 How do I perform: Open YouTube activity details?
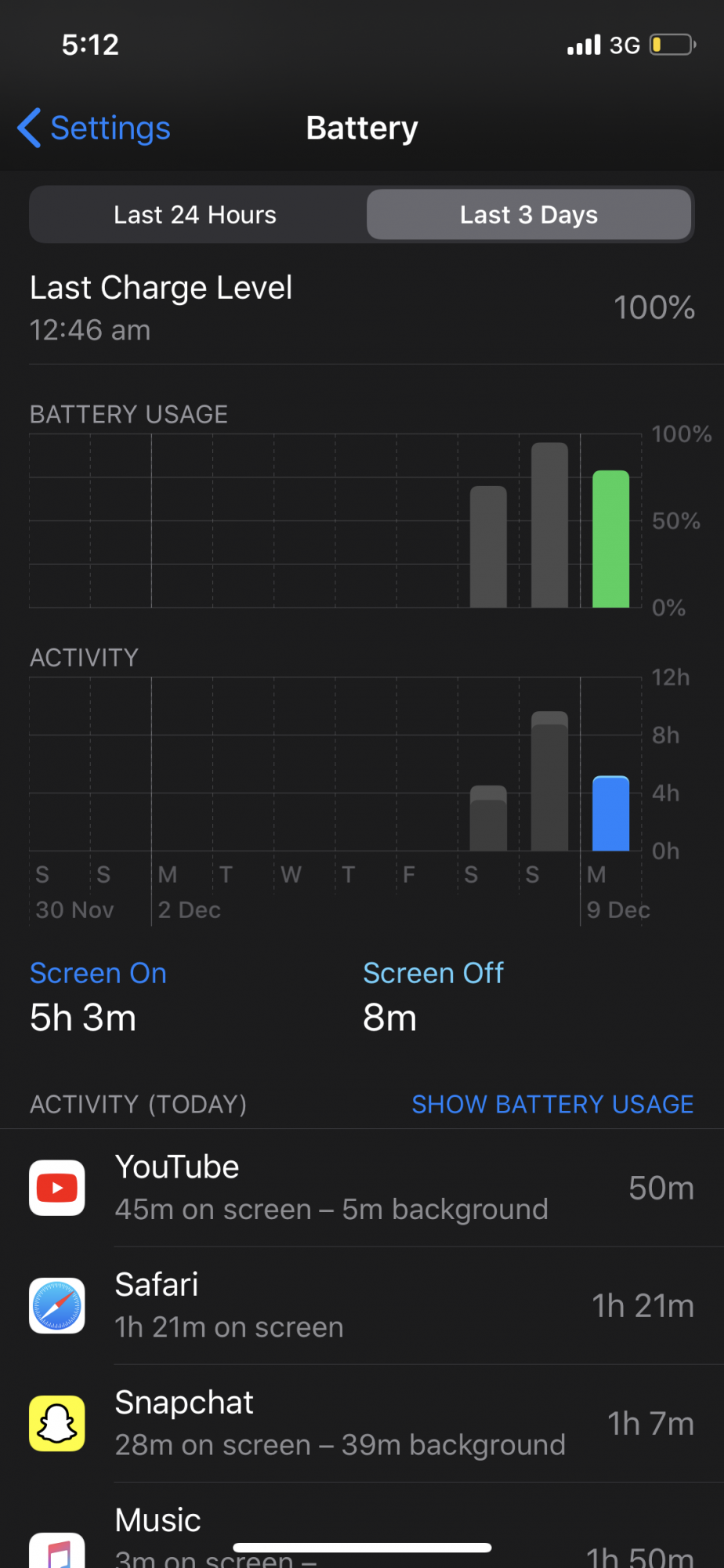click(x=362, y=1188)
